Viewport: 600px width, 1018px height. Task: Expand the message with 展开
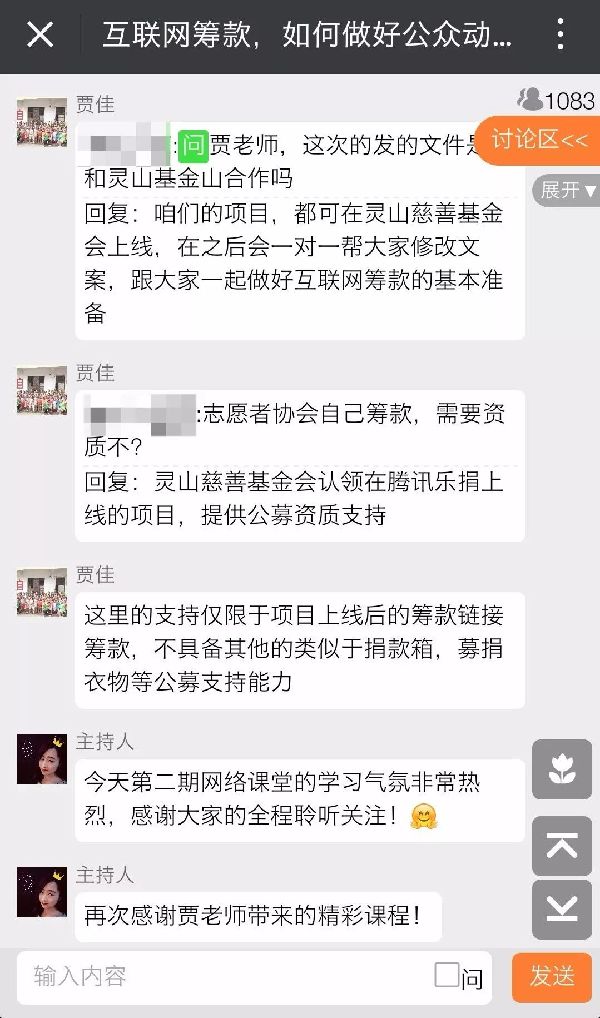click(x=568, y=189)
